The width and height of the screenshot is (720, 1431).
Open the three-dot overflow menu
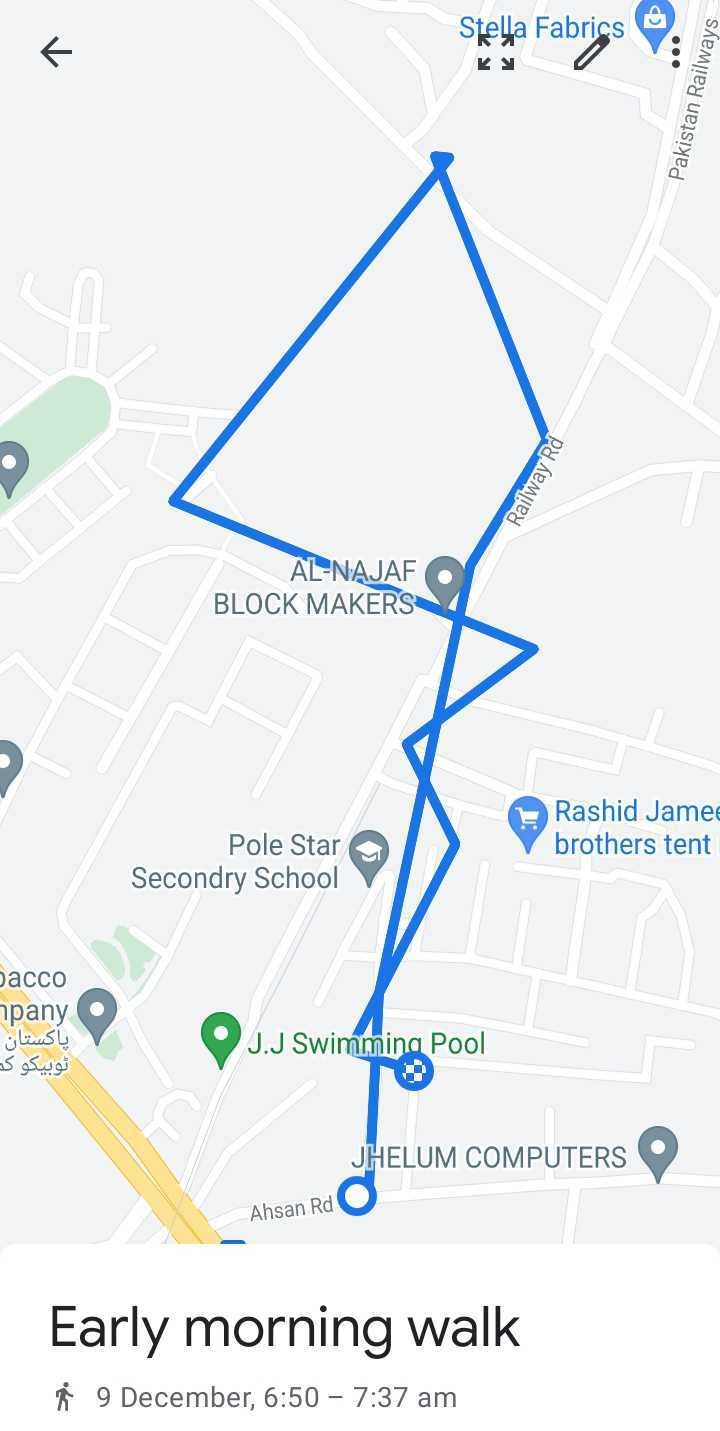coord(676,52)
